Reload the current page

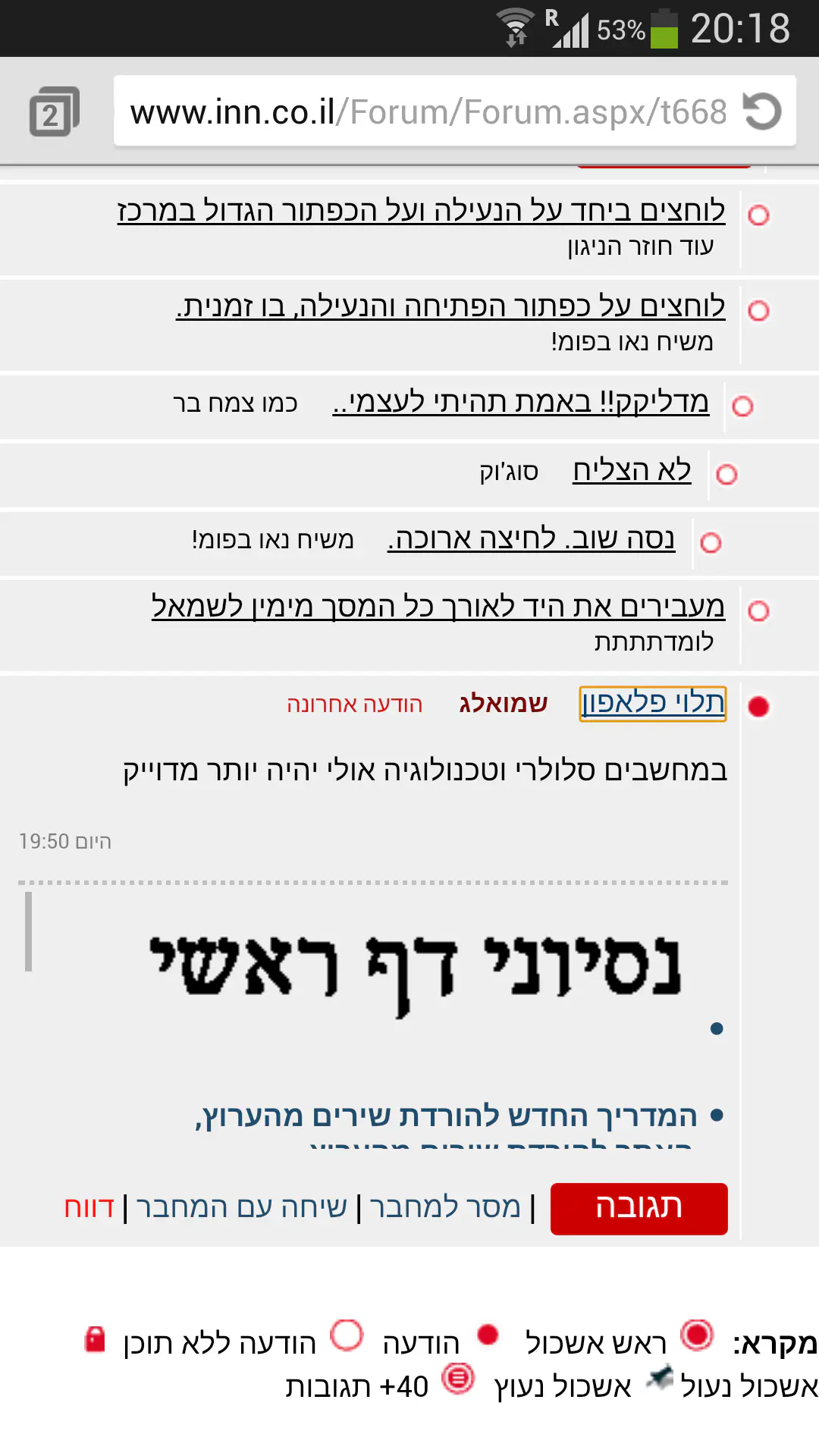click(762, 111)
